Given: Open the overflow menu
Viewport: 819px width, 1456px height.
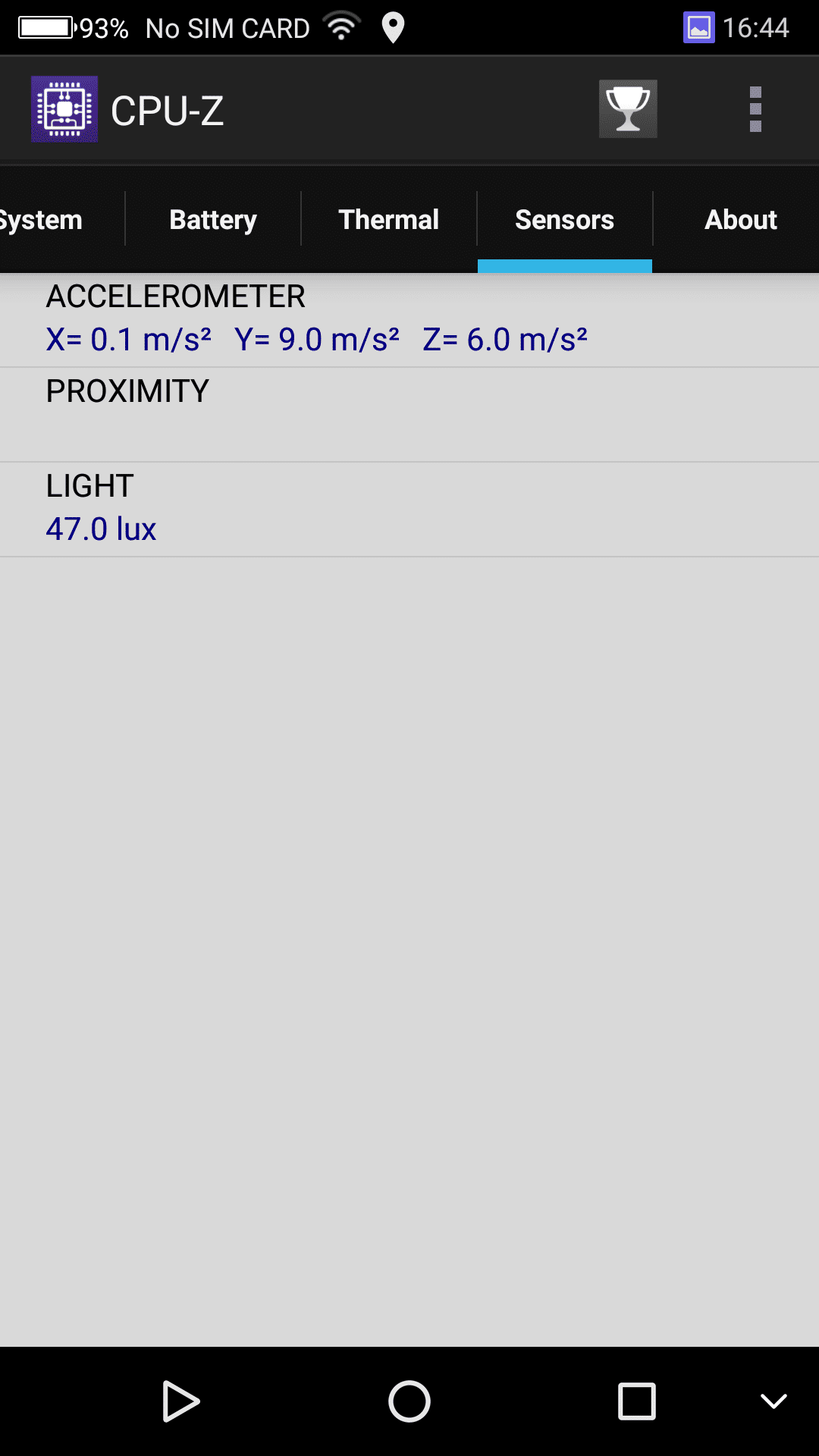Looking at the screenshot, I should (755, 109).
